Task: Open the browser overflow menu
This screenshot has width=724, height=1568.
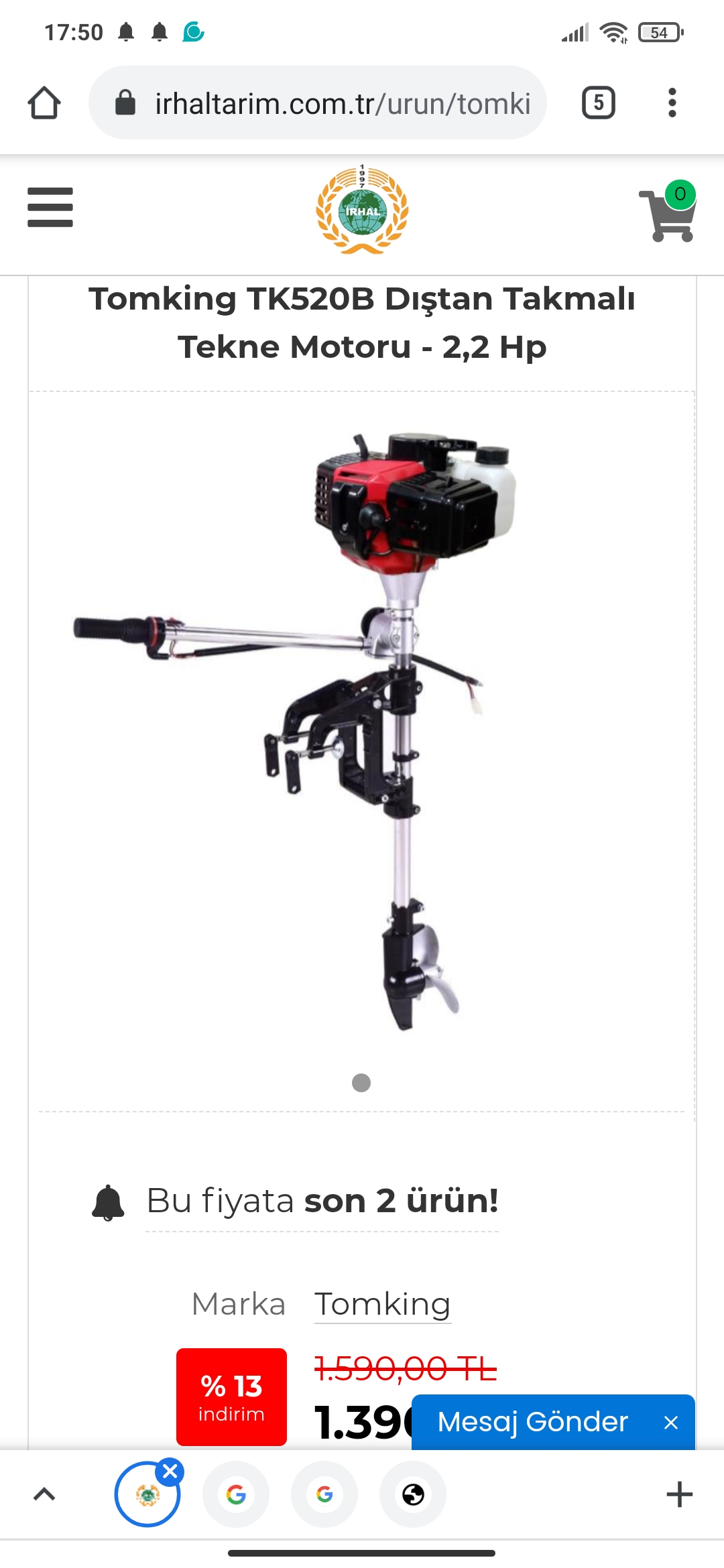Action: 672,103
